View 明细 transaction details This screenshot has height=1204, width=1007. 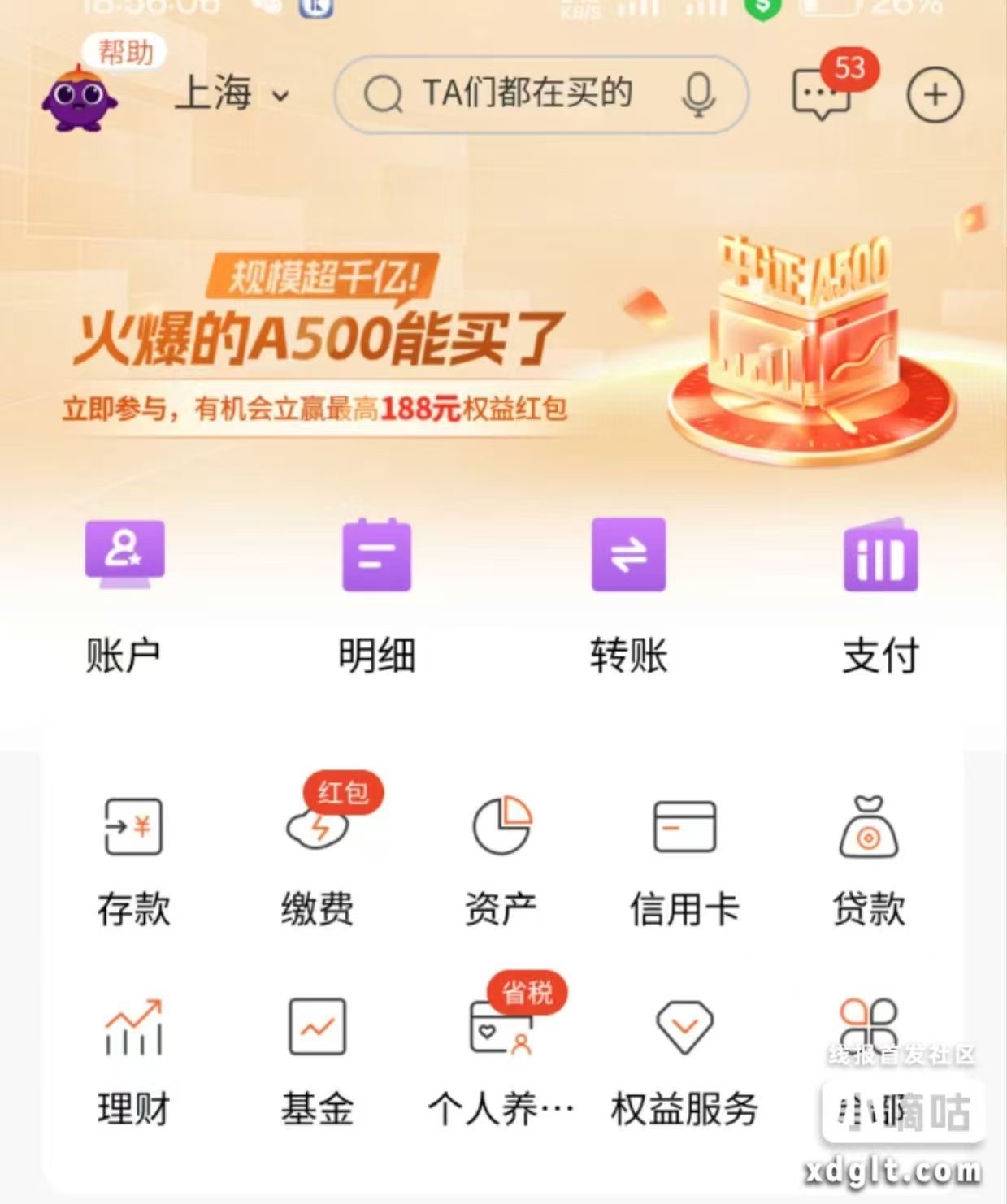376,593
